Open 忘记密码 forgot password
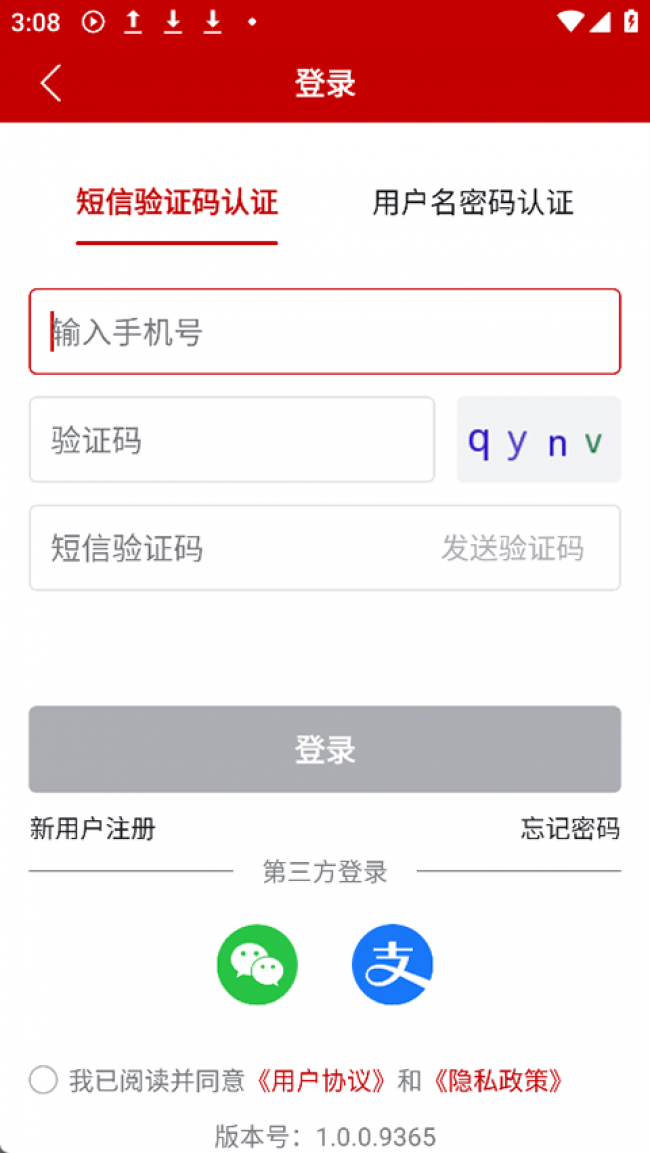This screenshot has width=650, height=1153. tap(570, 829)
